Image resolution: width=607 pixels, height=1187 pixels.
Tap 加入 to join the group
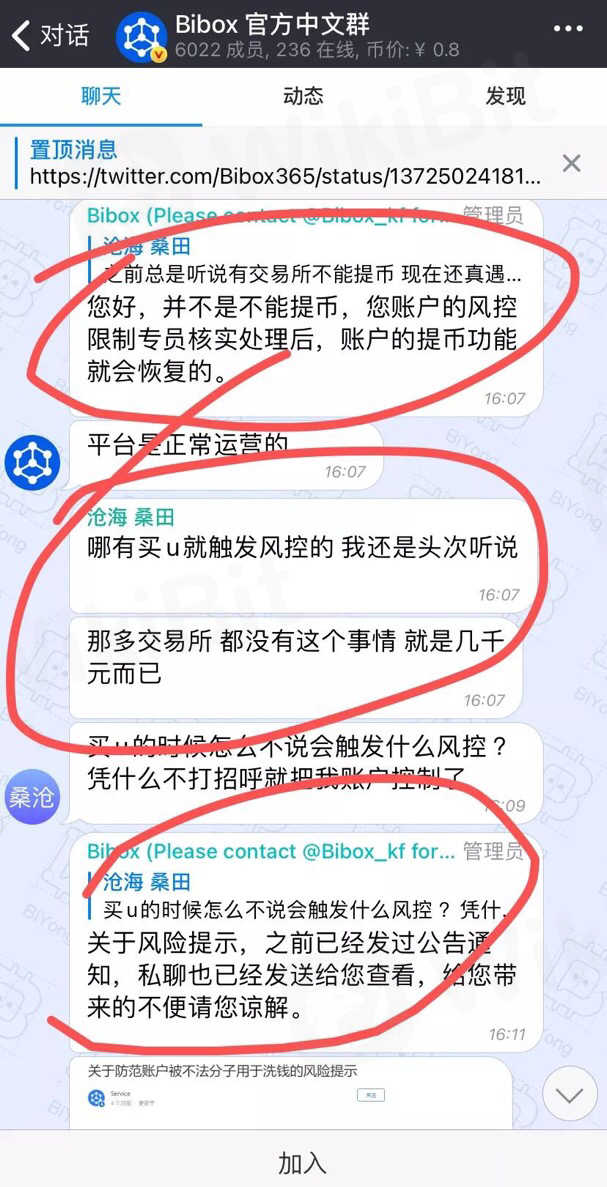point(303,1163)
